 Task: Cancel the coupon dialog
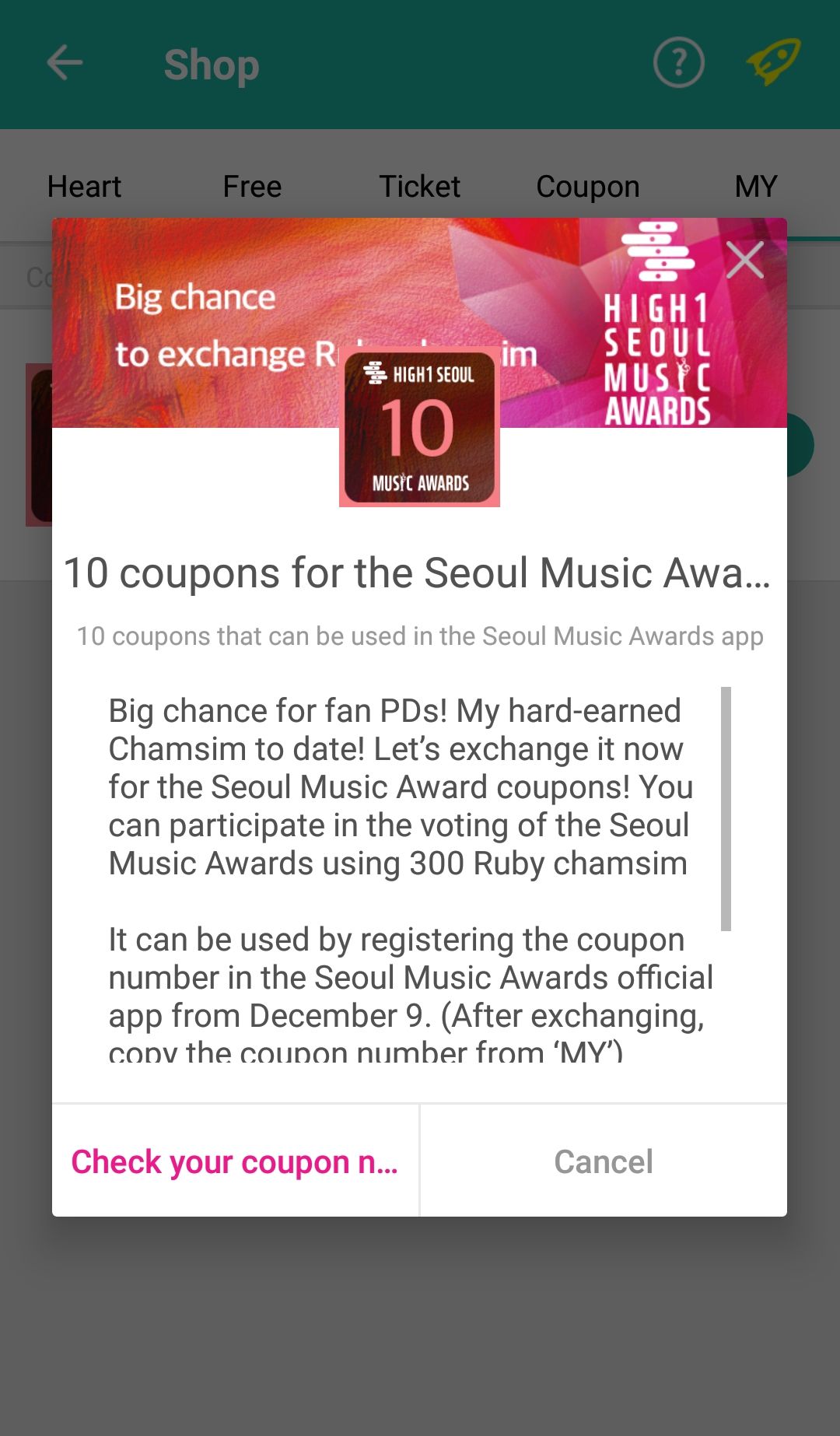(x=604, y=1161)
